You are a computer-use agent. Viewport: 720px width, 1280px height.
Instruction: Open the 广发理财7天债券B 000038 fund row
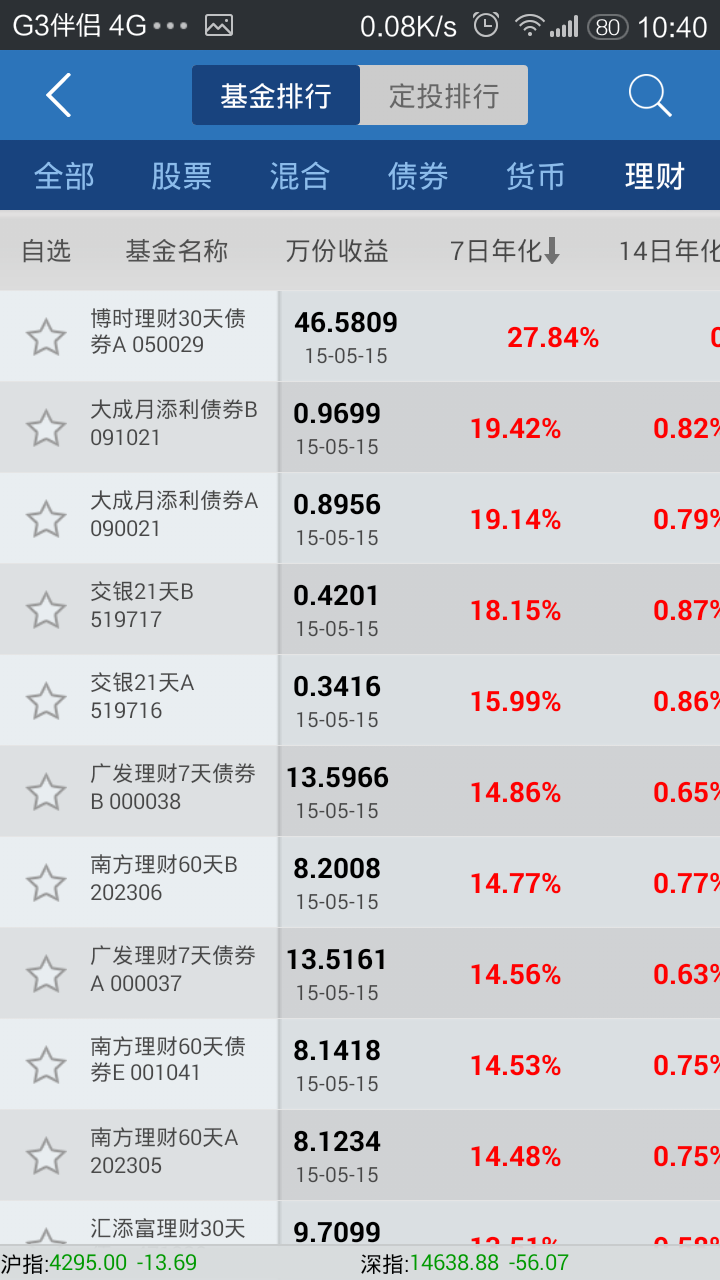tap(360, 792)
